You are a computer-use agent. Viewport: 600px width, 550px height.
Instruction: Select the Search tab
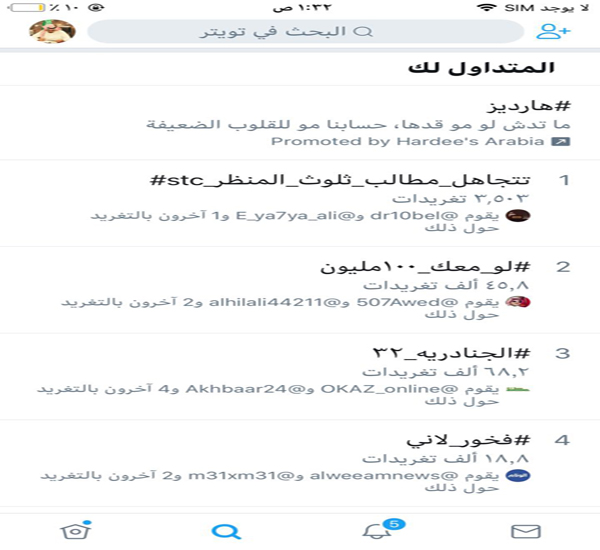[x=226, y=530]
